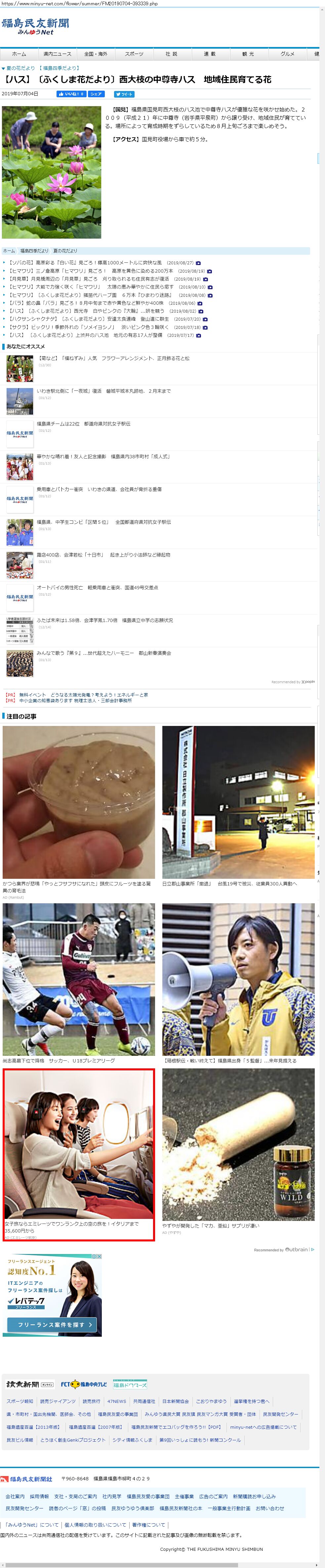Screen dimensions: 325x1568
Task: Open the 社説 editorial section
Action: pos(172,54)
